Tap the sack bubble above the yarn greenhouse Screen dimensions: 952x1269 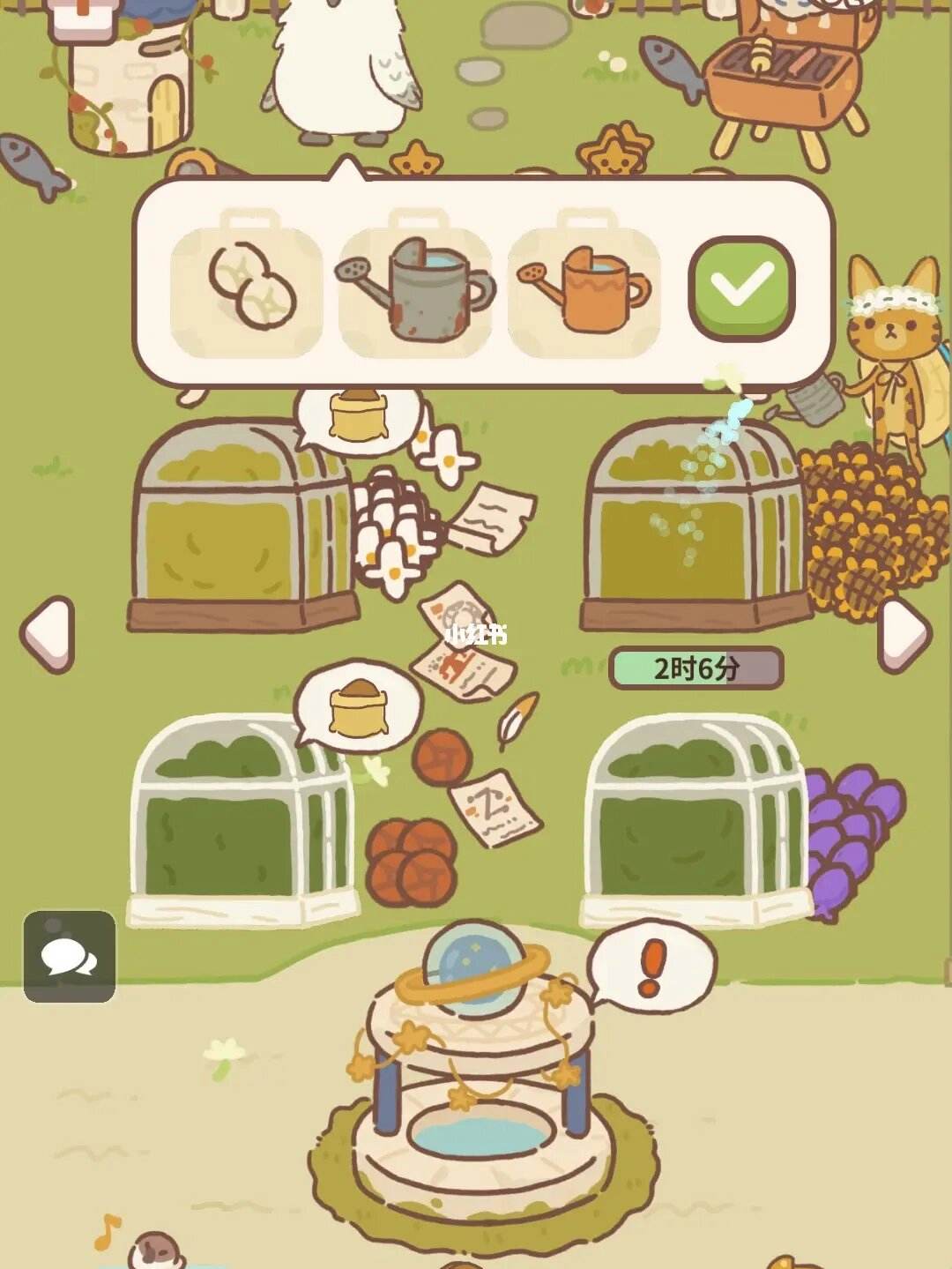[357, 705]
